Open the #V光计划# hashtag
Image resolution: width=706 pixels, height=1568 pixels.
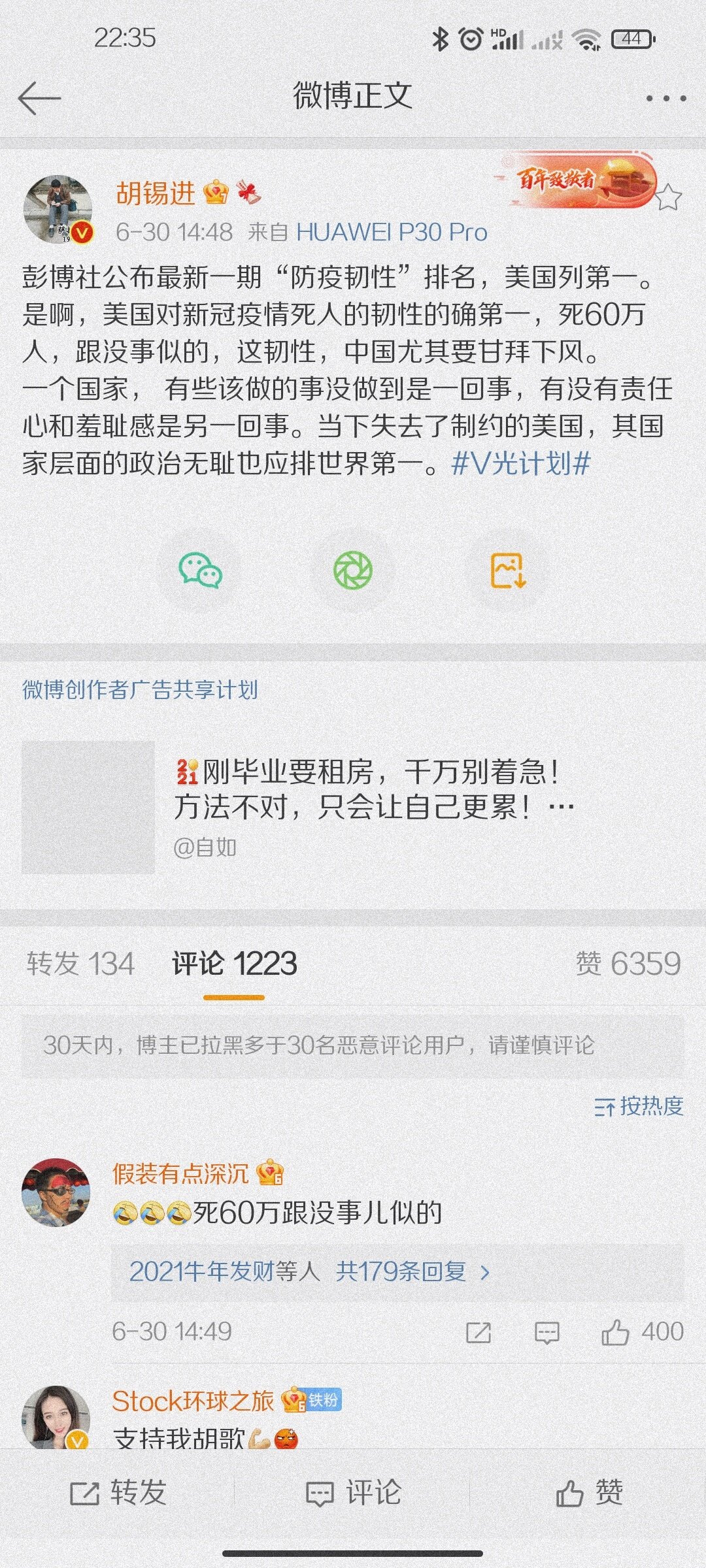tap(521, 464)
